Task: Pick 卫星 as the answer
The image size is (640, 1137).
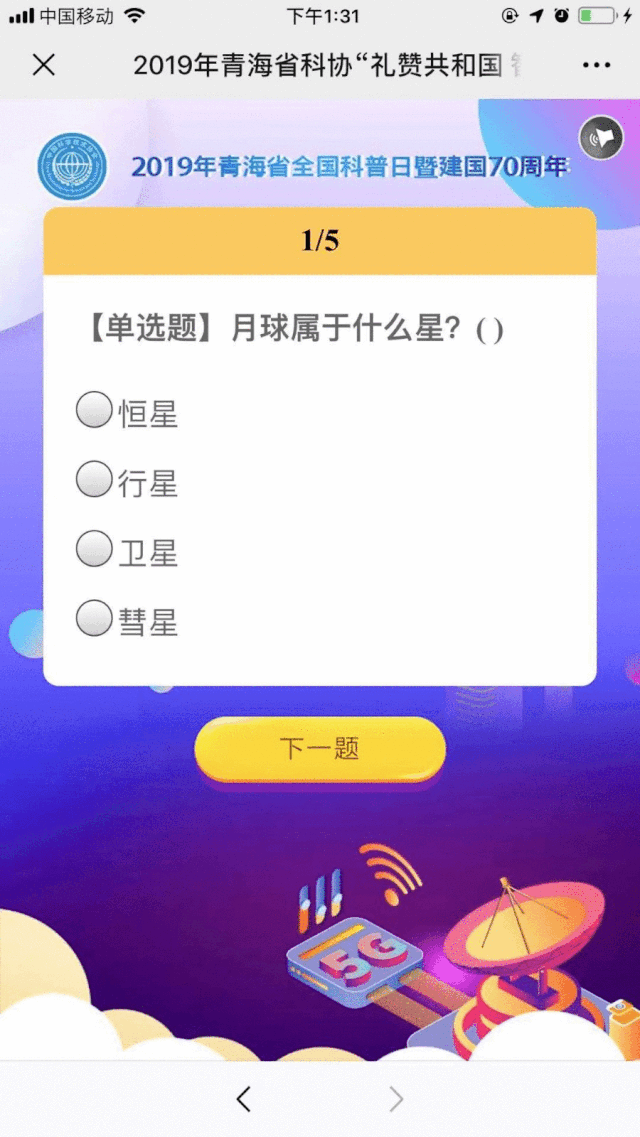Action: 94,549
